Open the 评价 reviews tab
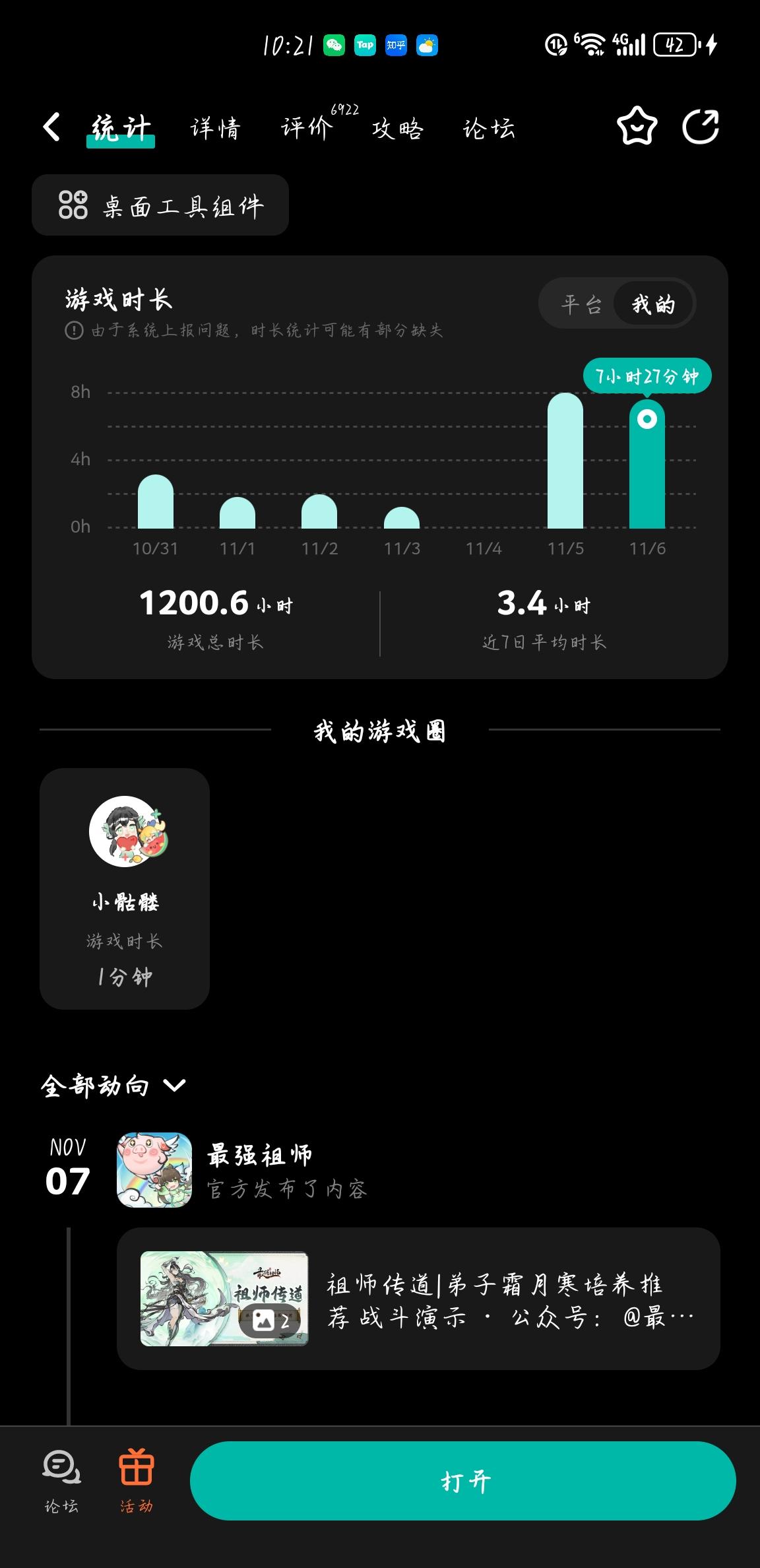This screenshot has width=760, height=1568. [306, 127]
